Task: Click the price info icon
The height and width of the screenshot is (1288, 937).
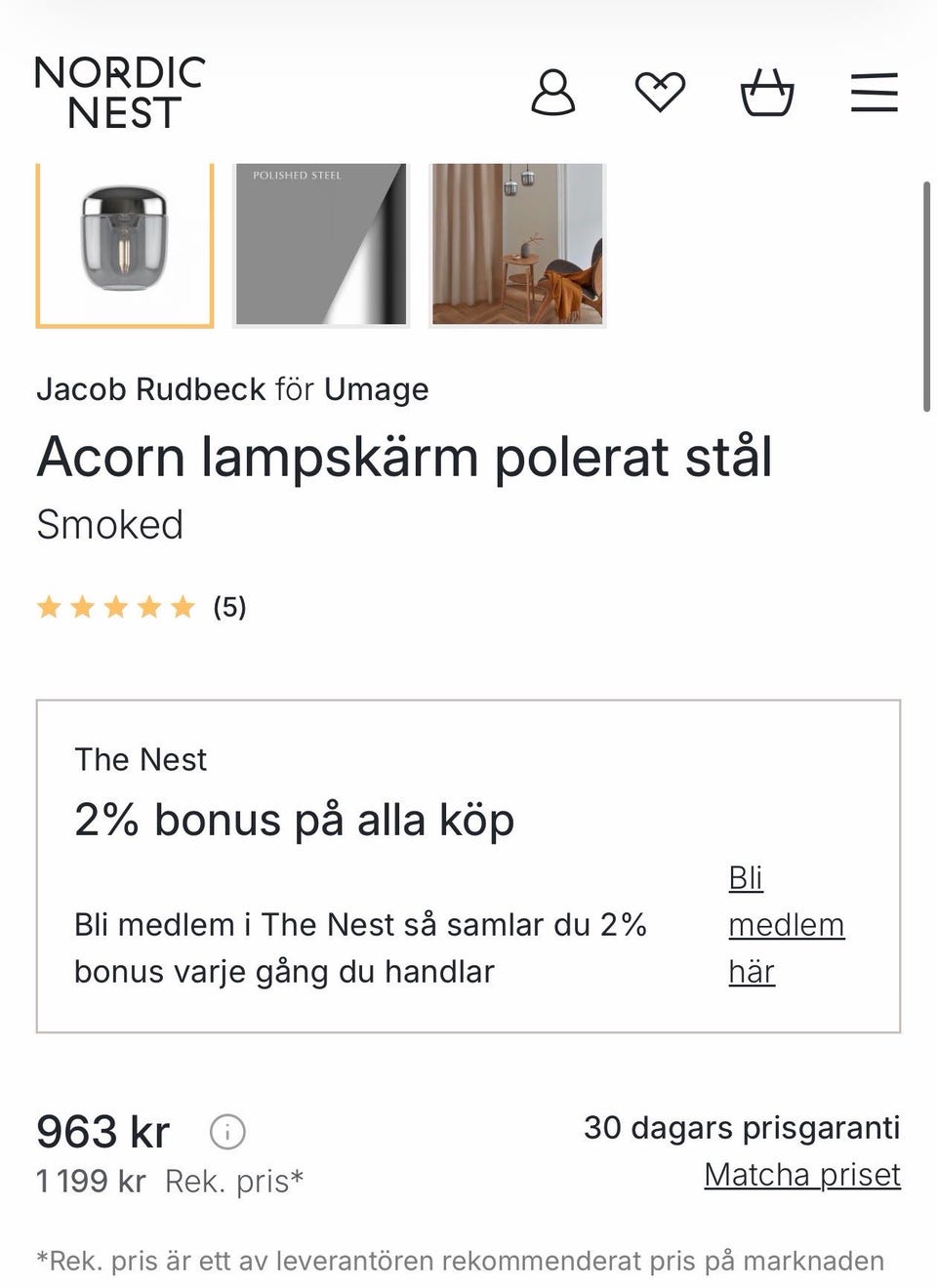Action: [226, 1133]
